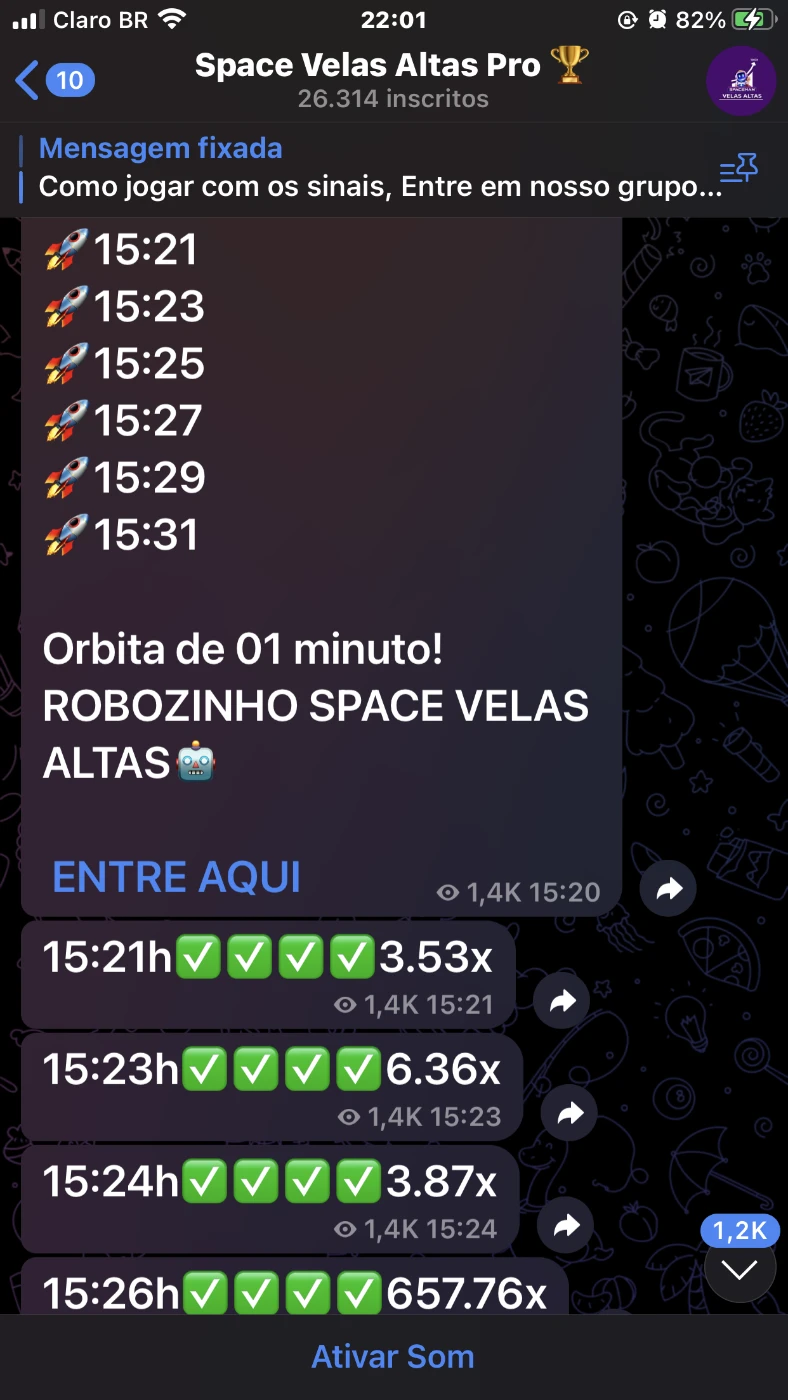Tap Ativar Som to unmute channel
The image size is (788, 1400).
393,1357
